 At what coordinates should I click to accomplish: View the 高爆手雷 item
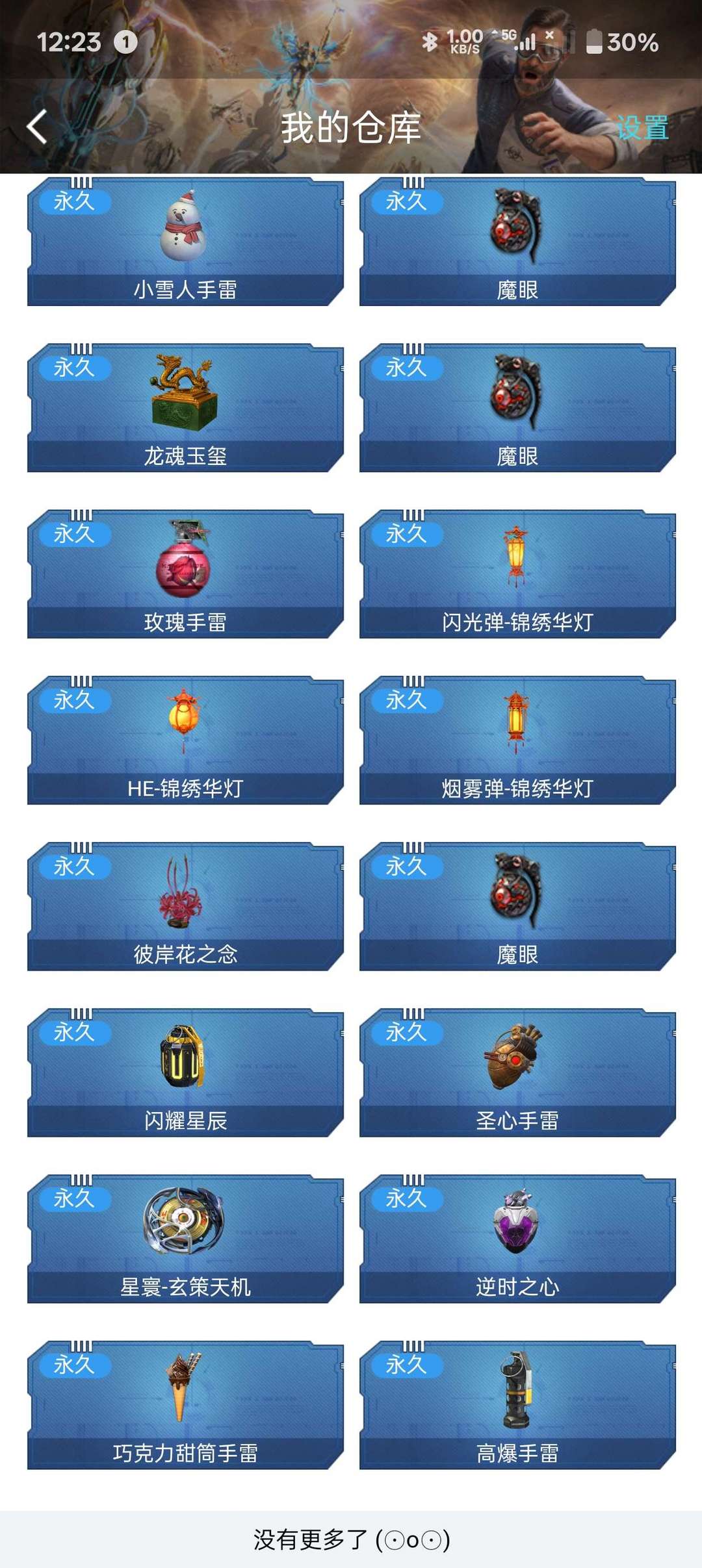517,1405
